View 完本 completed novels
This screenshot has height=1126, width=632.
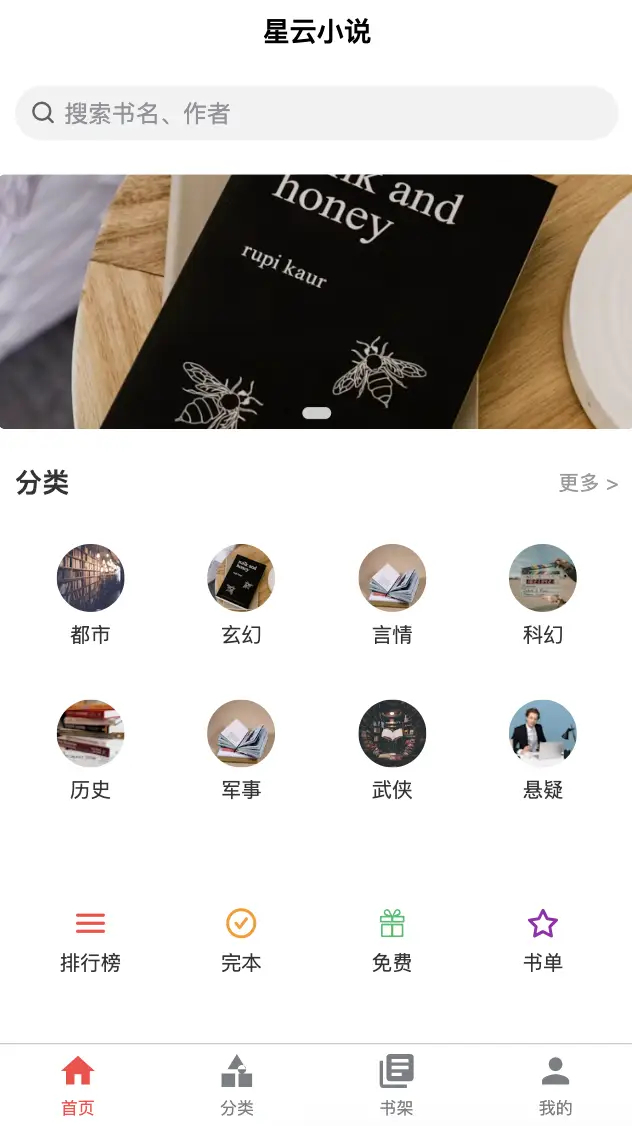241,939
